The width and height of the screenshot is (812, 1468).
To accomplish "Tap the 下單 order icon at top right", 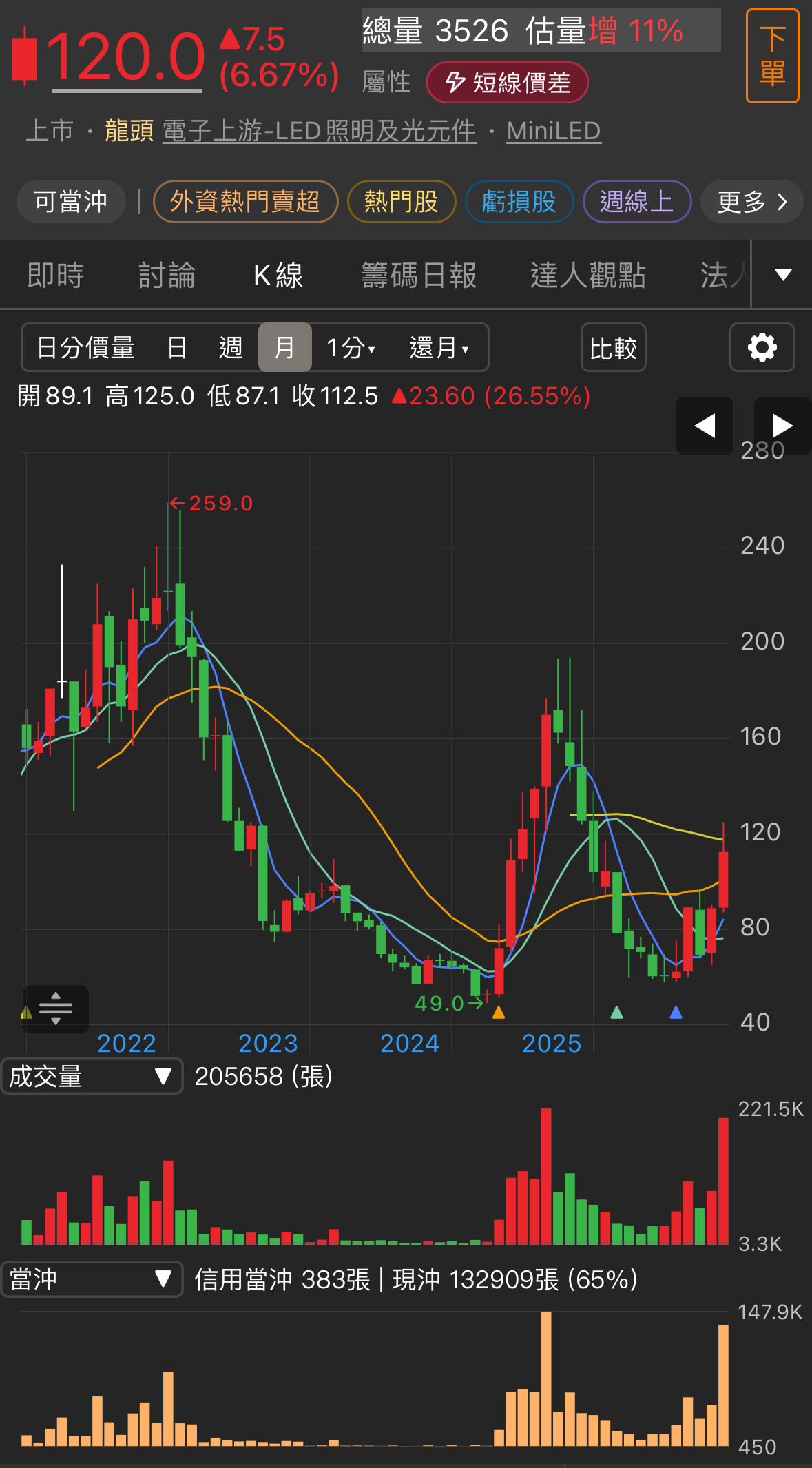I will (771, 55).
